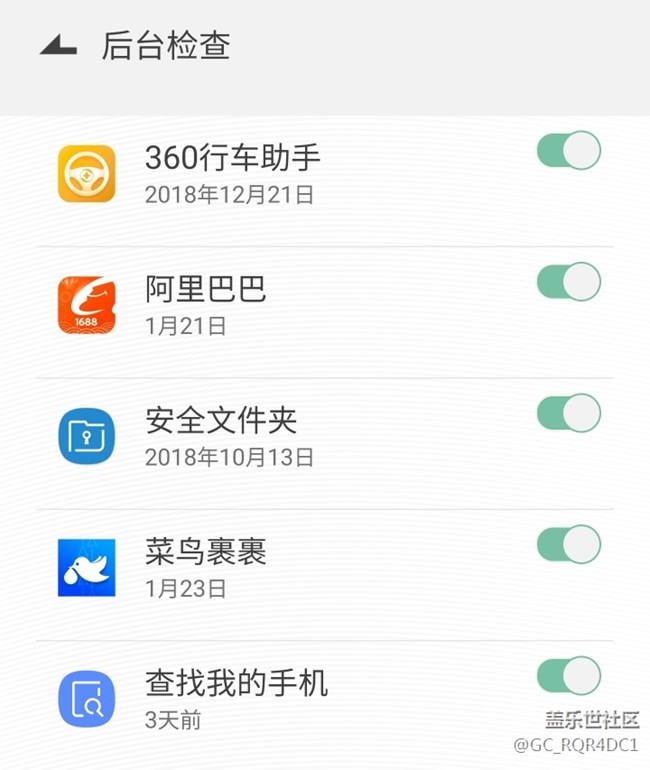Open the 360行车助手 row
This screenshot has width=650, height=770.
pos(325,181)
